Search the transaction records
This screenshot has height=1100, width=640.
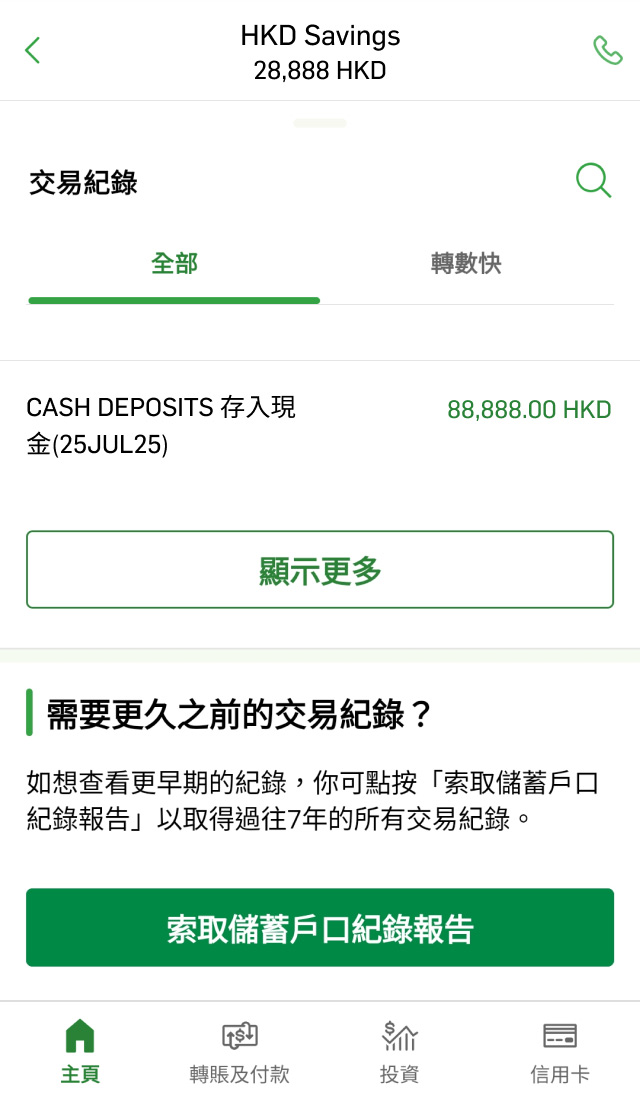(x=593, y=181)
